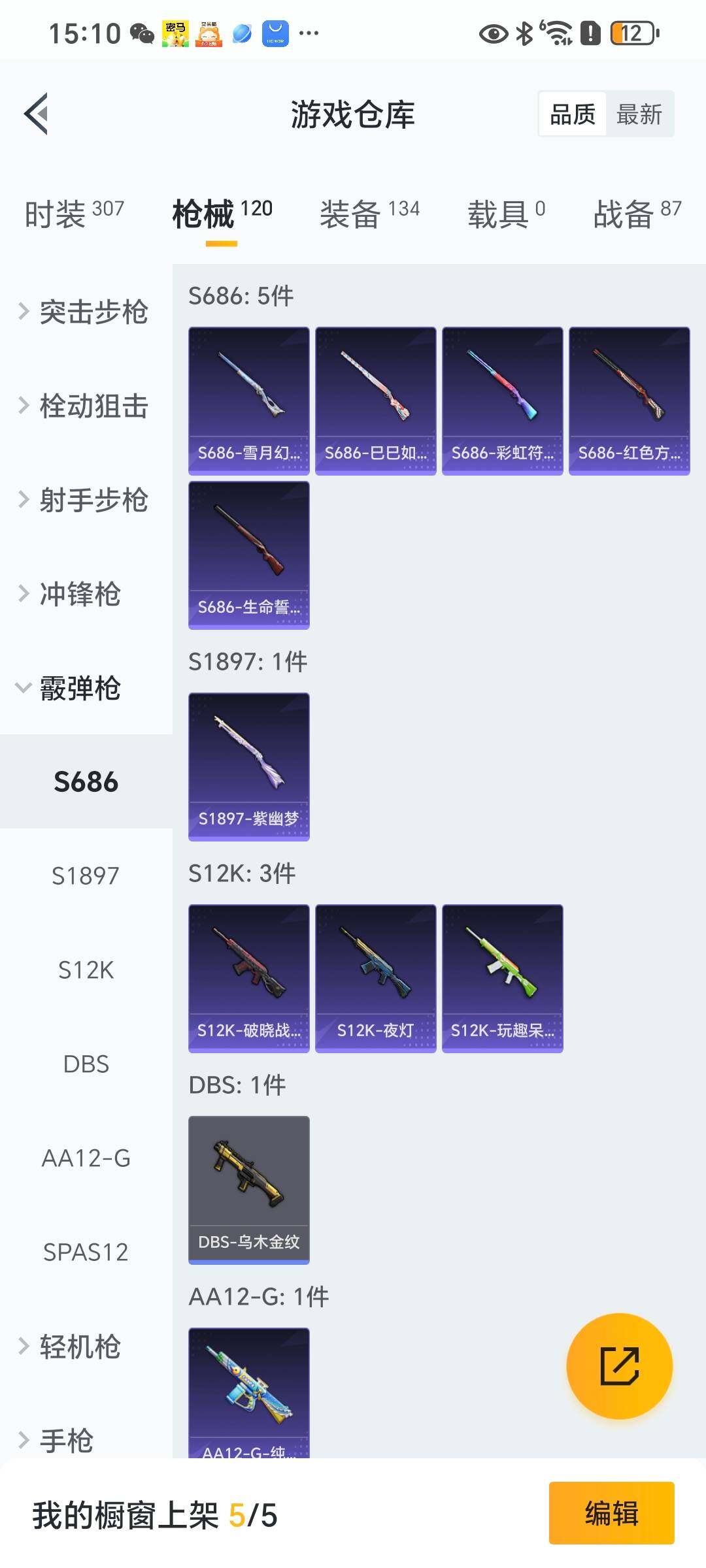The width and height of the screenshot is (706, 1568).
Task: View the DBS-乌木金纹 skin card
Action: pos(248,1190)
